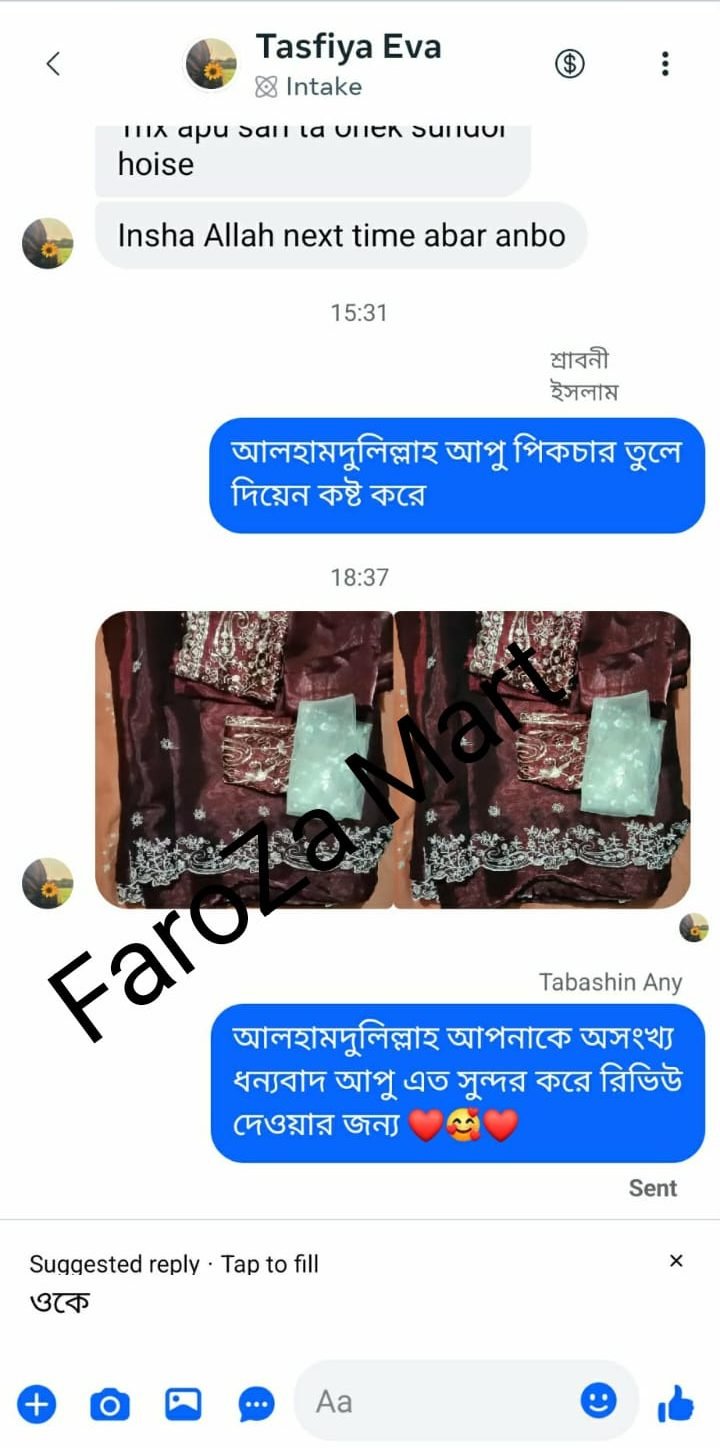Attach a photo from gallery

(183, 1405)
